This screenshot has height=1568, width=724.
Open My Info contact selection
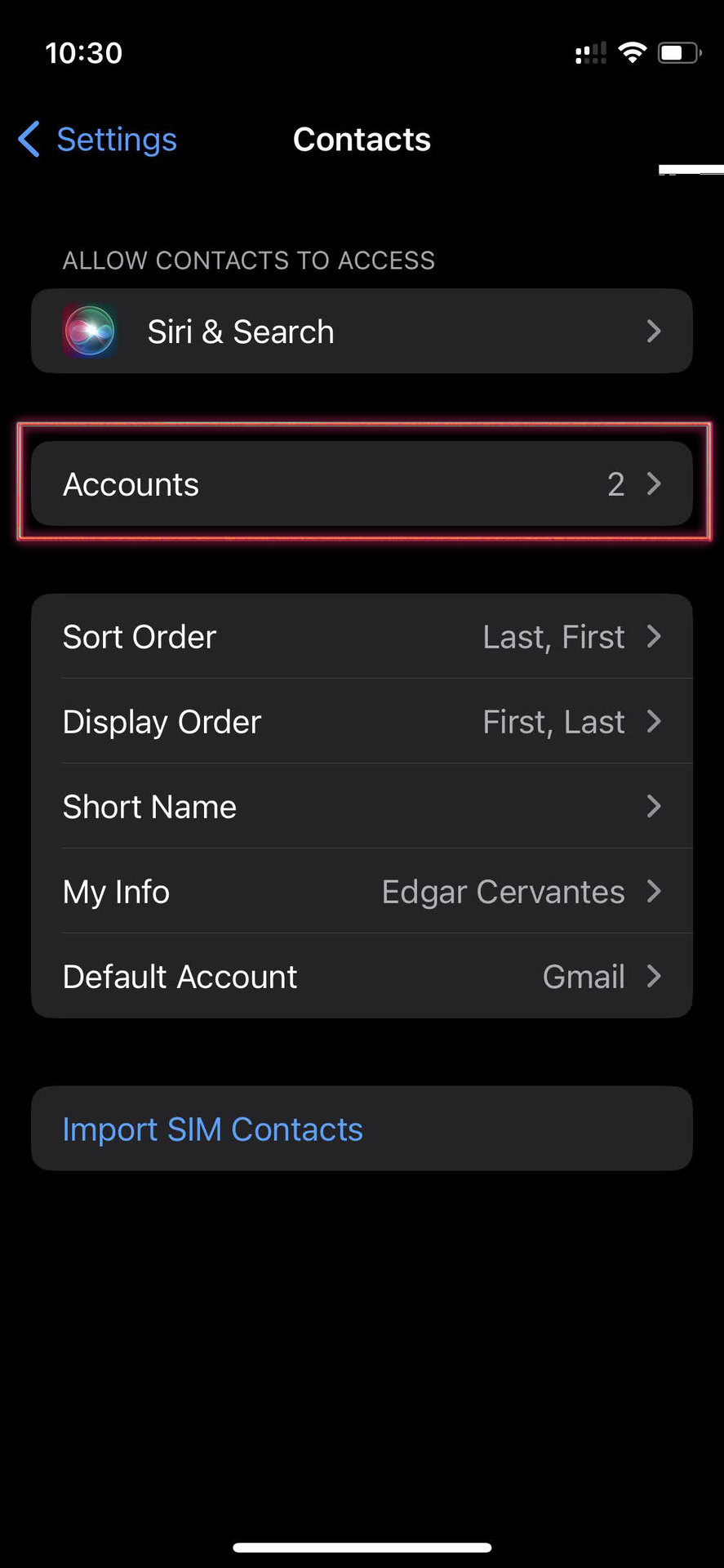click(x=362, y=892)
